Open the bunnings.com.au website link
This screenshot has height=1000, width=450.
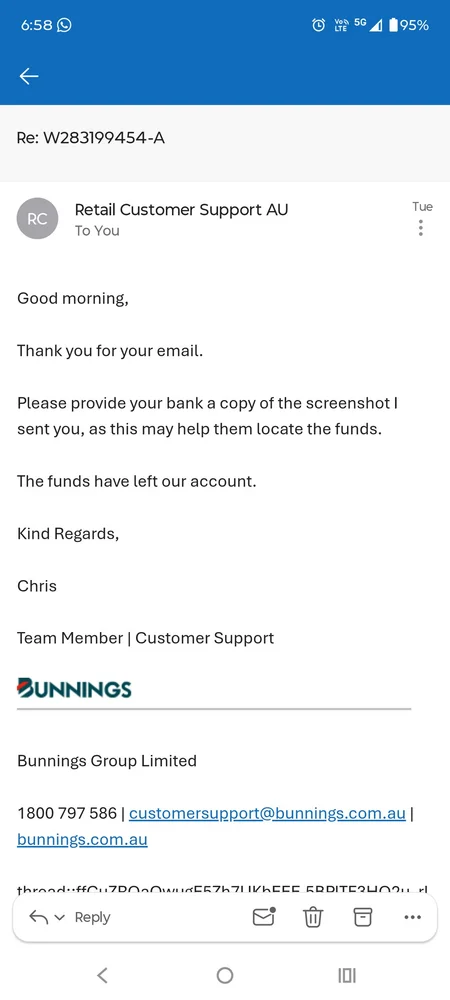82,839
